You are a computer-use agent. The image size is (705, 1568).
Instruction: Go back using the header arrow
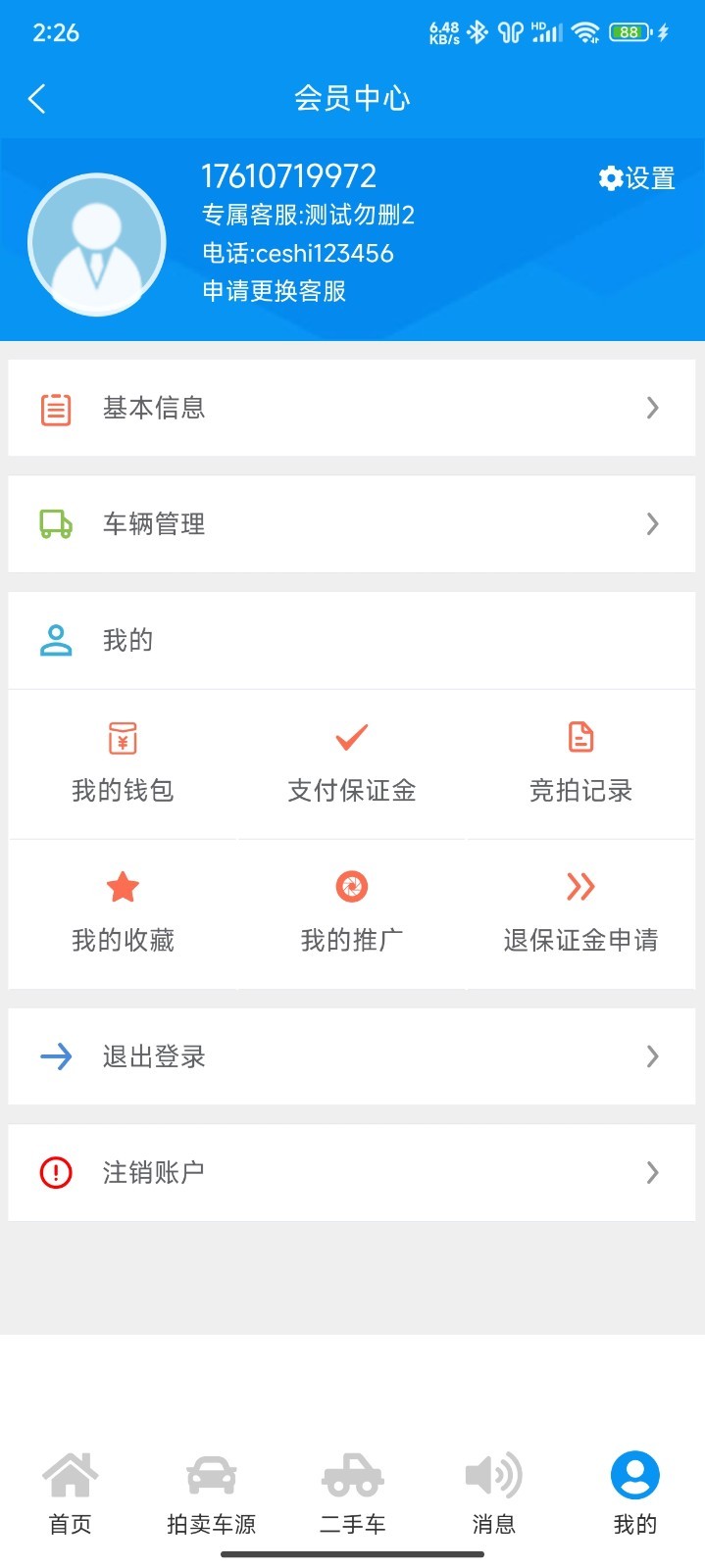tap(37, 98)
